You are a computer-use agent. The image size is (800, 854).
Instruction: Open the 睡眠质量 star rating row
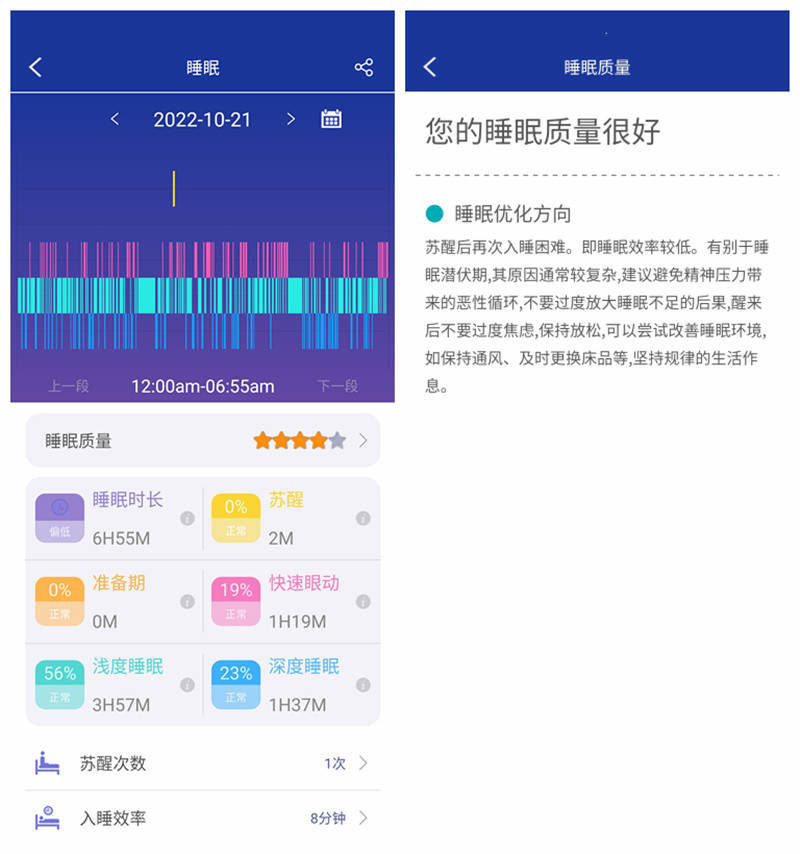[203, 440]
